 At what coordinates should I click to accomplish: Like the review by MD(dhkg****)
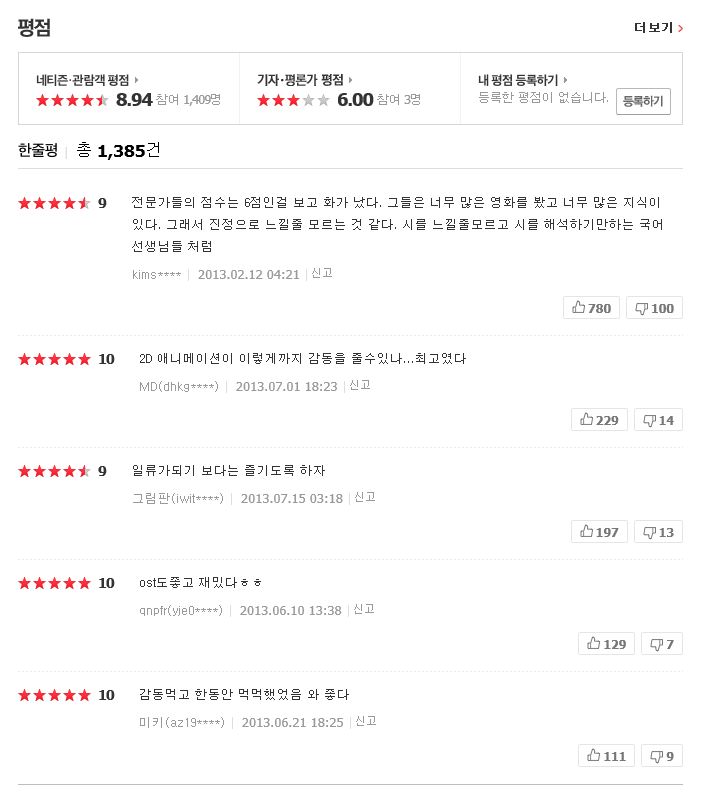(x=599, y=420)
